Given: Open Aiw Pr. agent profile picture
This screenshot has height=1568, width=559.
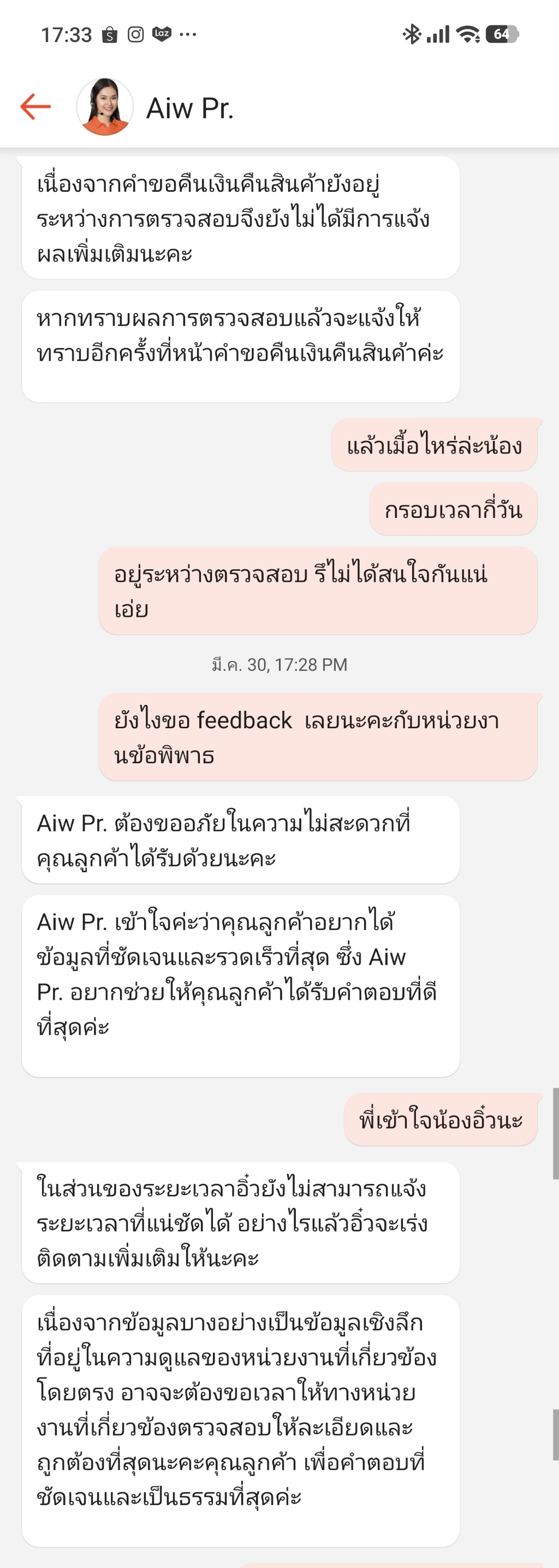Looking at the screenshot, I should 105,107.
